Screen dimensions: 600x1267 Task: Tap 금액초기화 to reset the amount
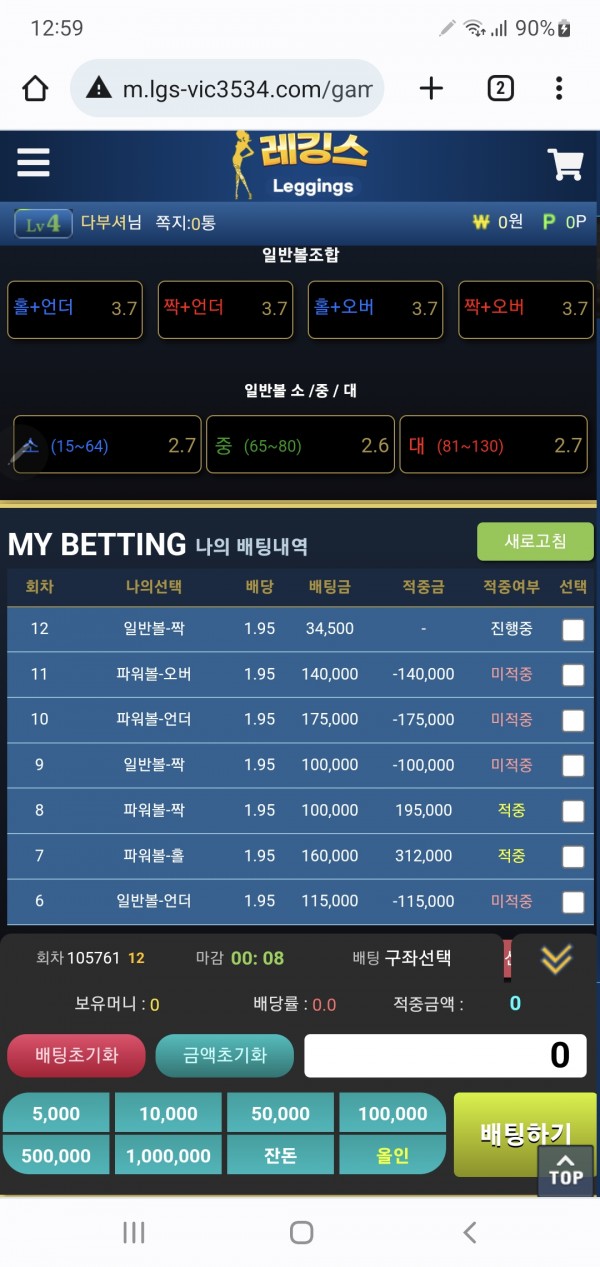225,1055
